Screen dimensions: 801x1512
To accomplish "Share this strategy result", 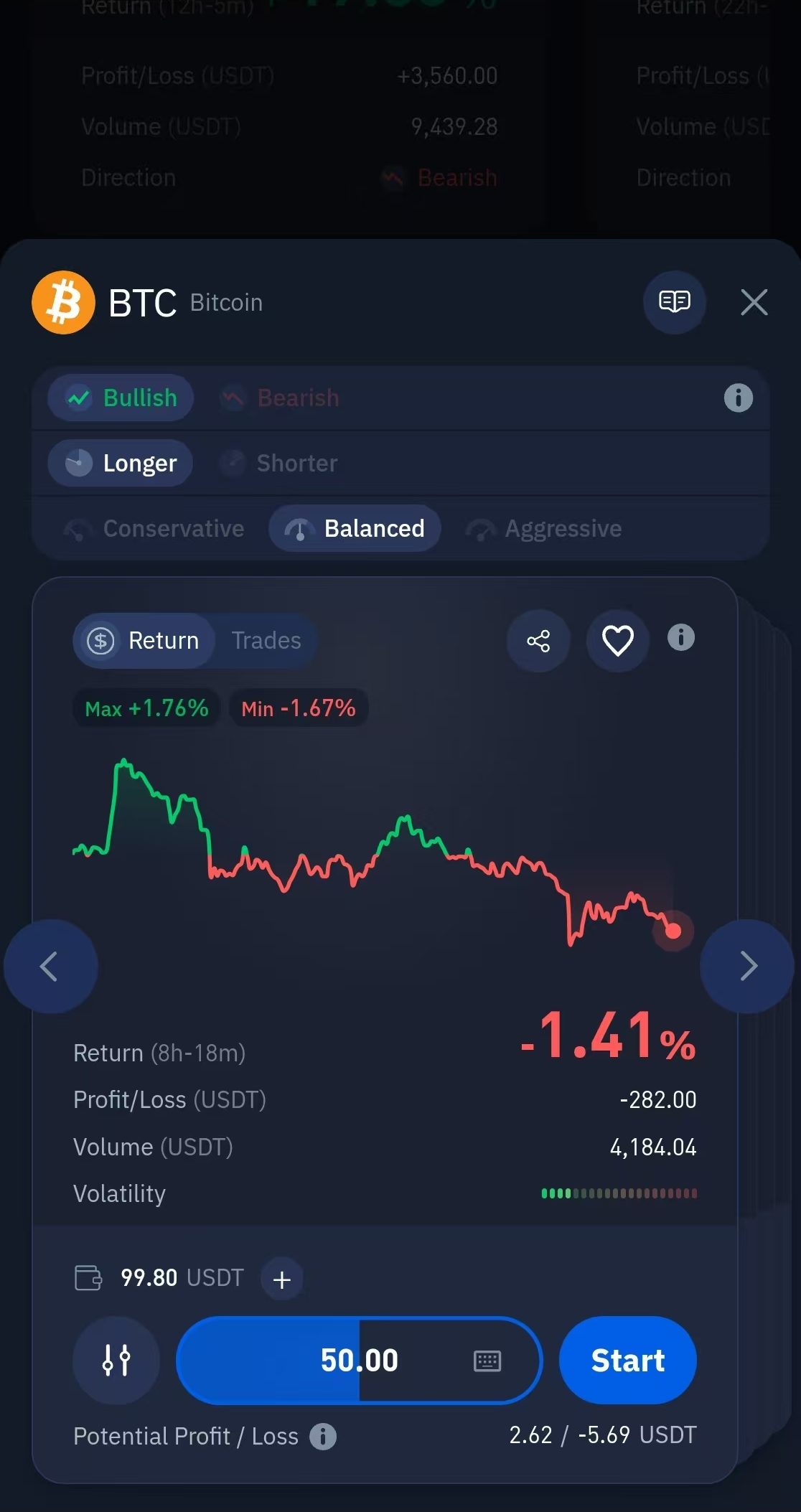I will pyautogui.click(x=538, y=640).
